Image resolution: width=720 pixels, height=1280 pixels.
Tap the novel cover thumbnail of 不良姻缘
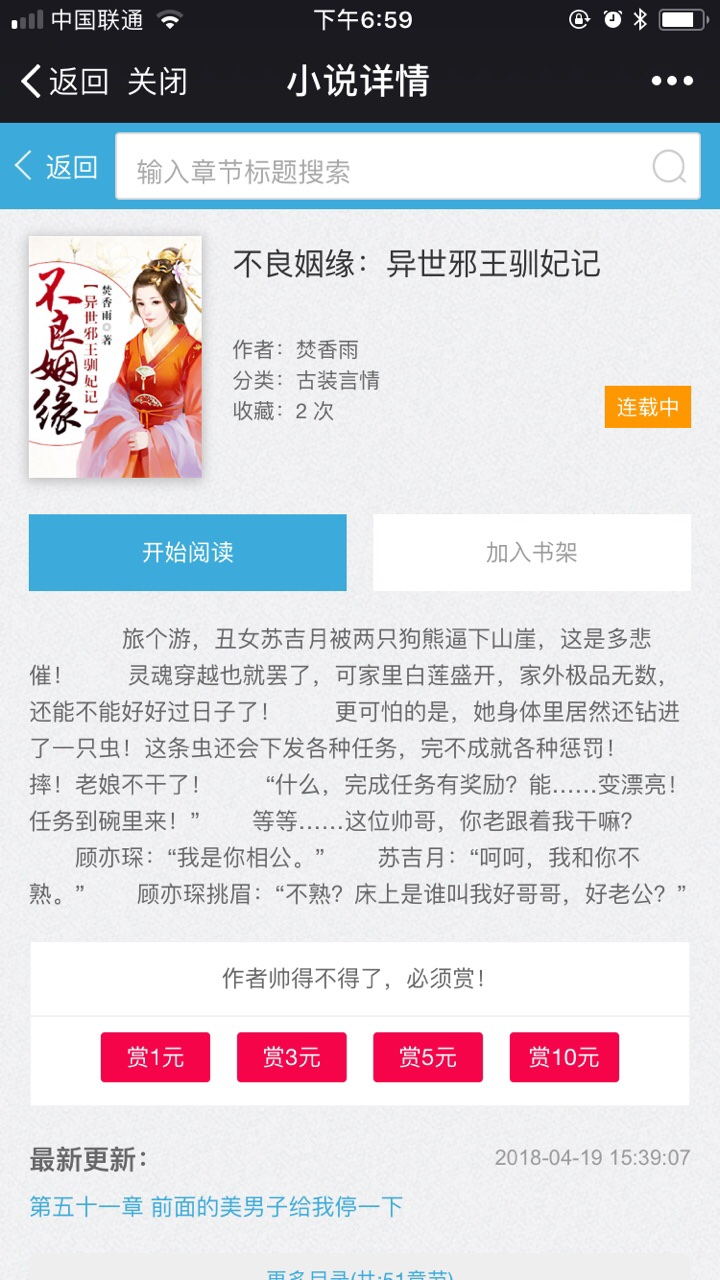tap(115, 357)
